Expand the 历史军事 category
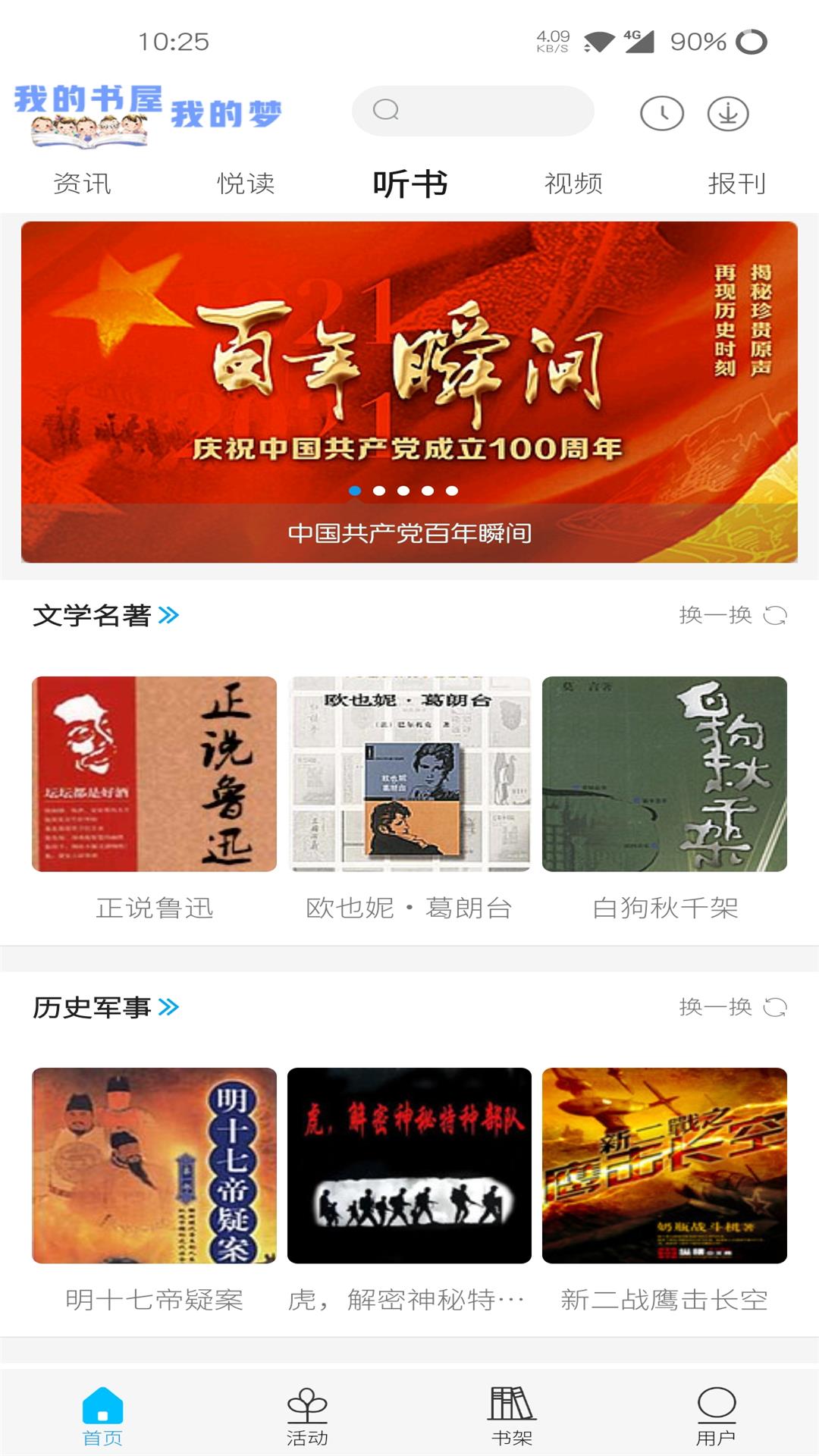Image resolution: width=819 pixels, height=1456 pixels. (106, 1007)
